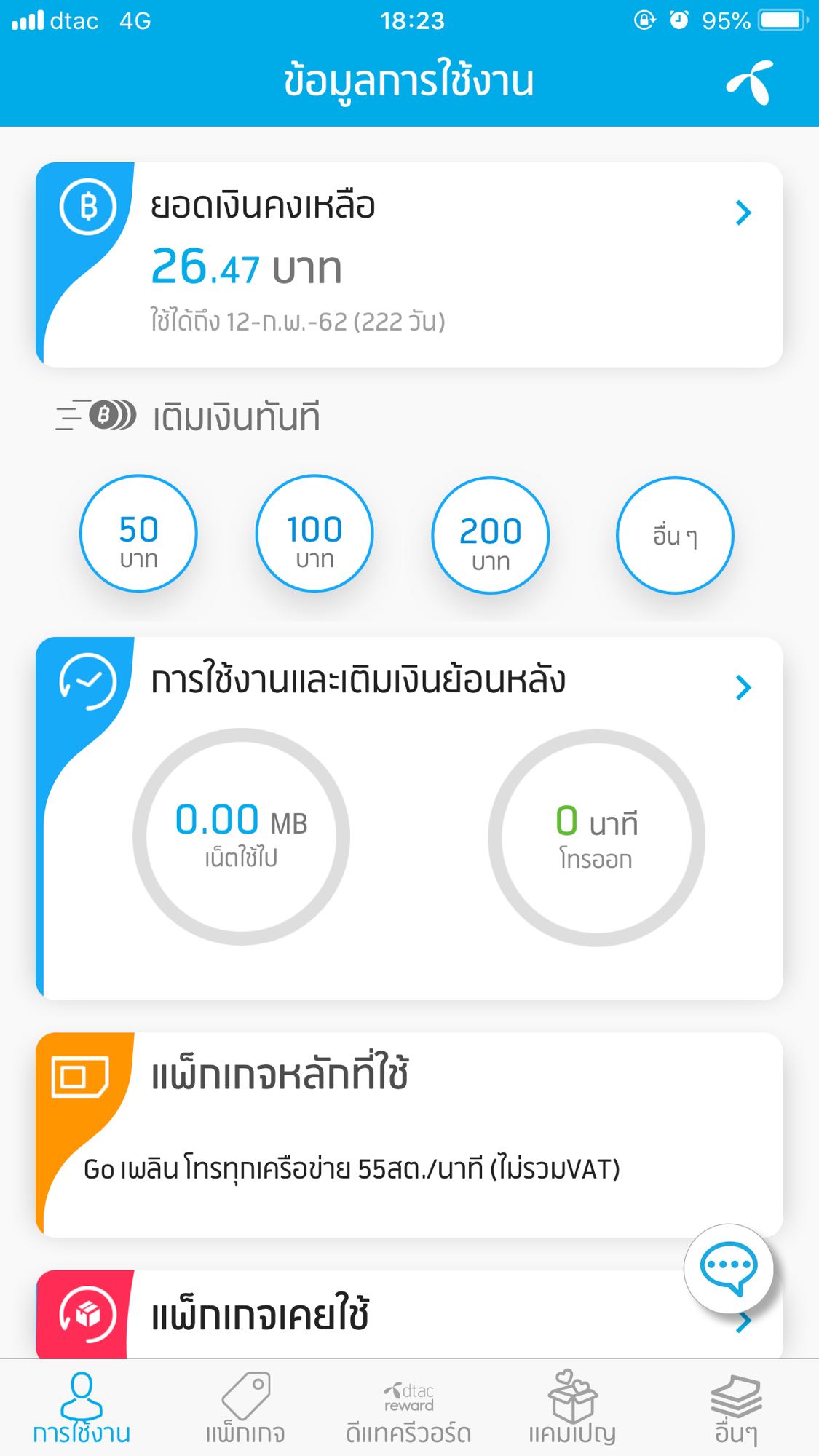Tap อื่นๆ for other top-up amounts
Viewport: 819px width, 1456px height.
pos(675,536)
